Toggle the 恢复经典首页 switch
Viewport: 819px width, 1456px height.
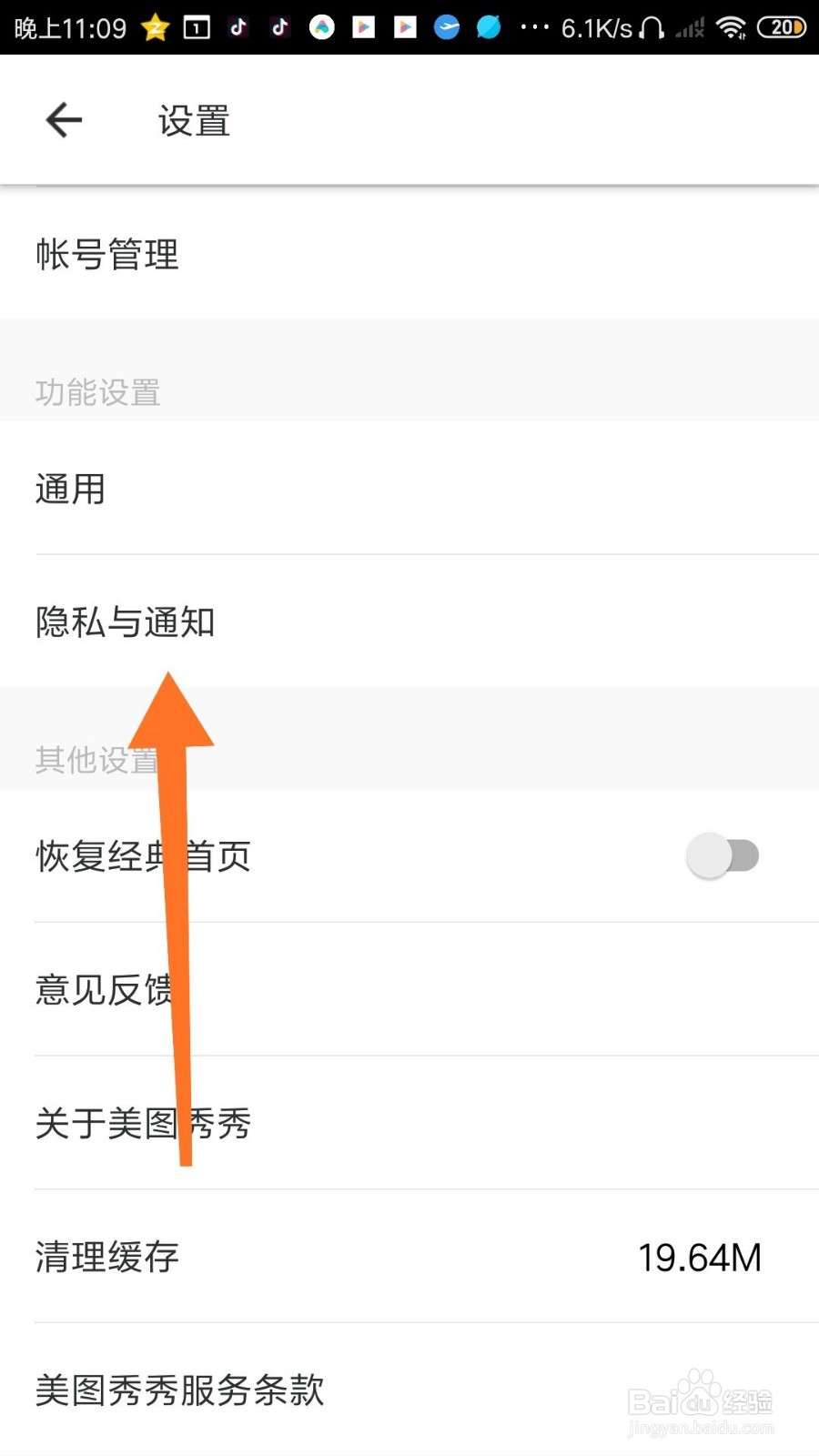click(x=723, y=855)
